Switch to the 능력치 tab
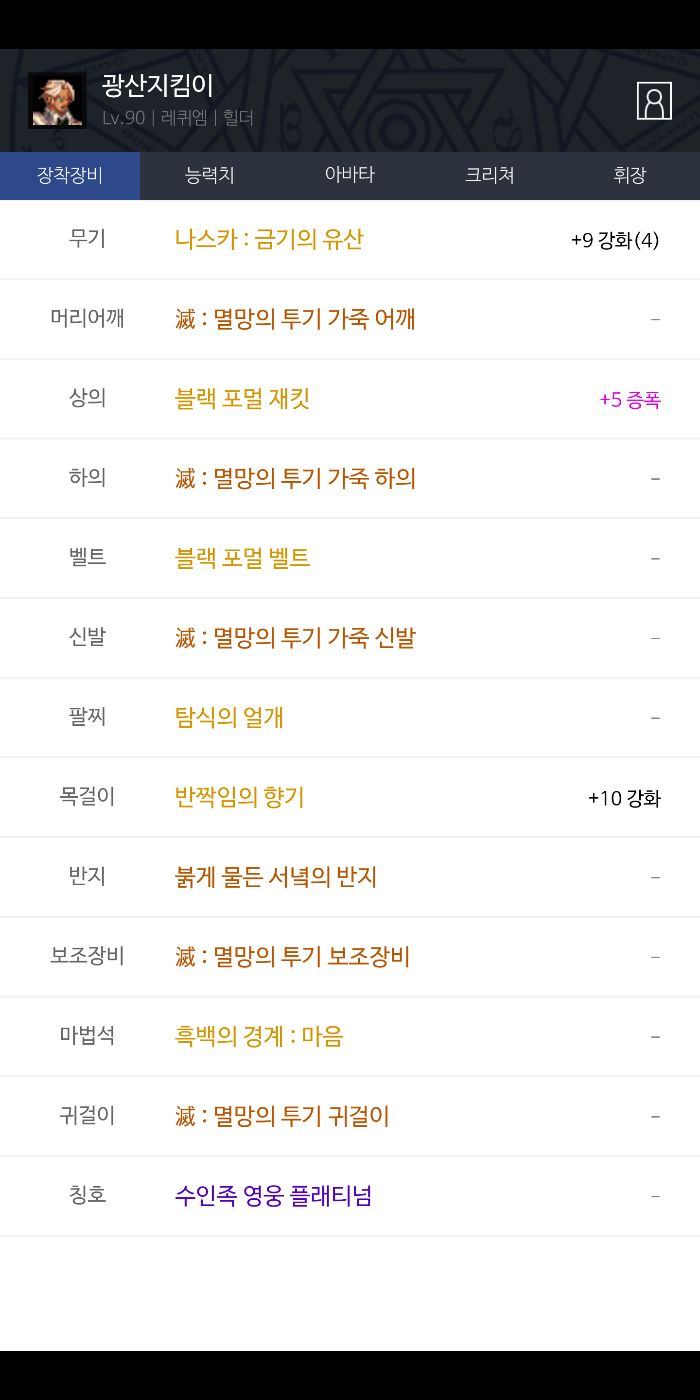The width and height of the screenshot is (700, 1400). [x=210, y=176]
